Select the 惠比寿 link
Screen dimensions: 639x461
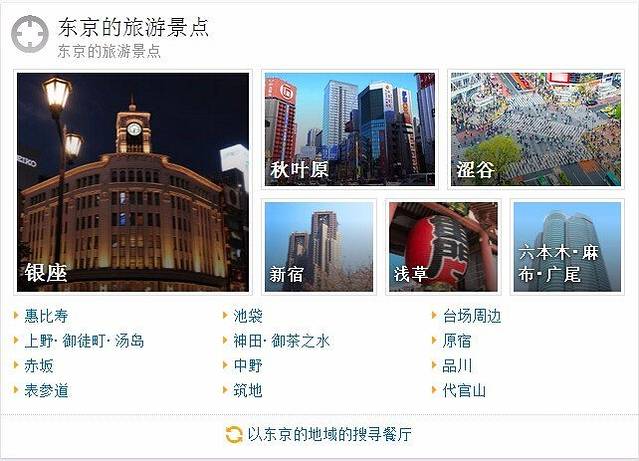46,316
